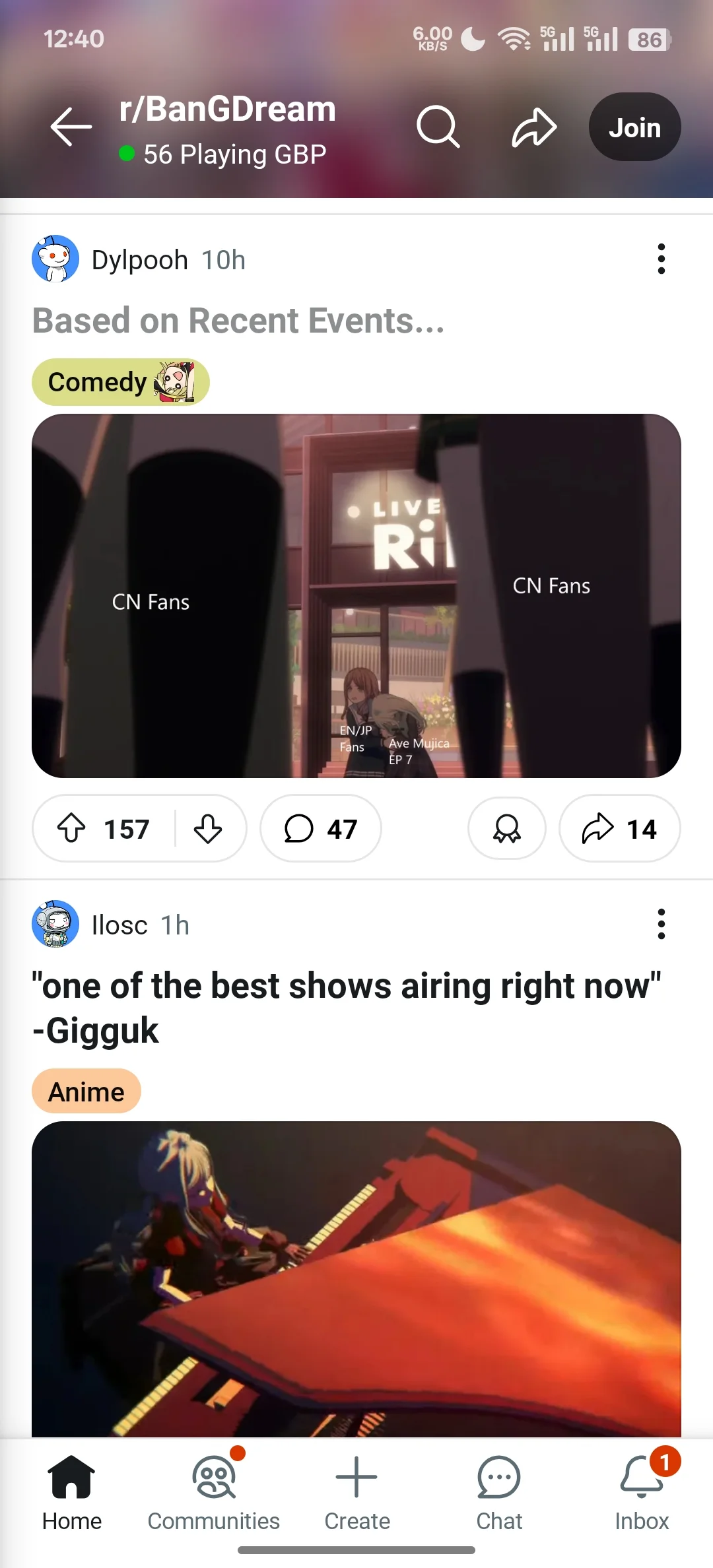Image resolution: width=713 pixels, height=1568 pixels.
Task: Open the Gigguk quote post
Action: pos(346,1007)
